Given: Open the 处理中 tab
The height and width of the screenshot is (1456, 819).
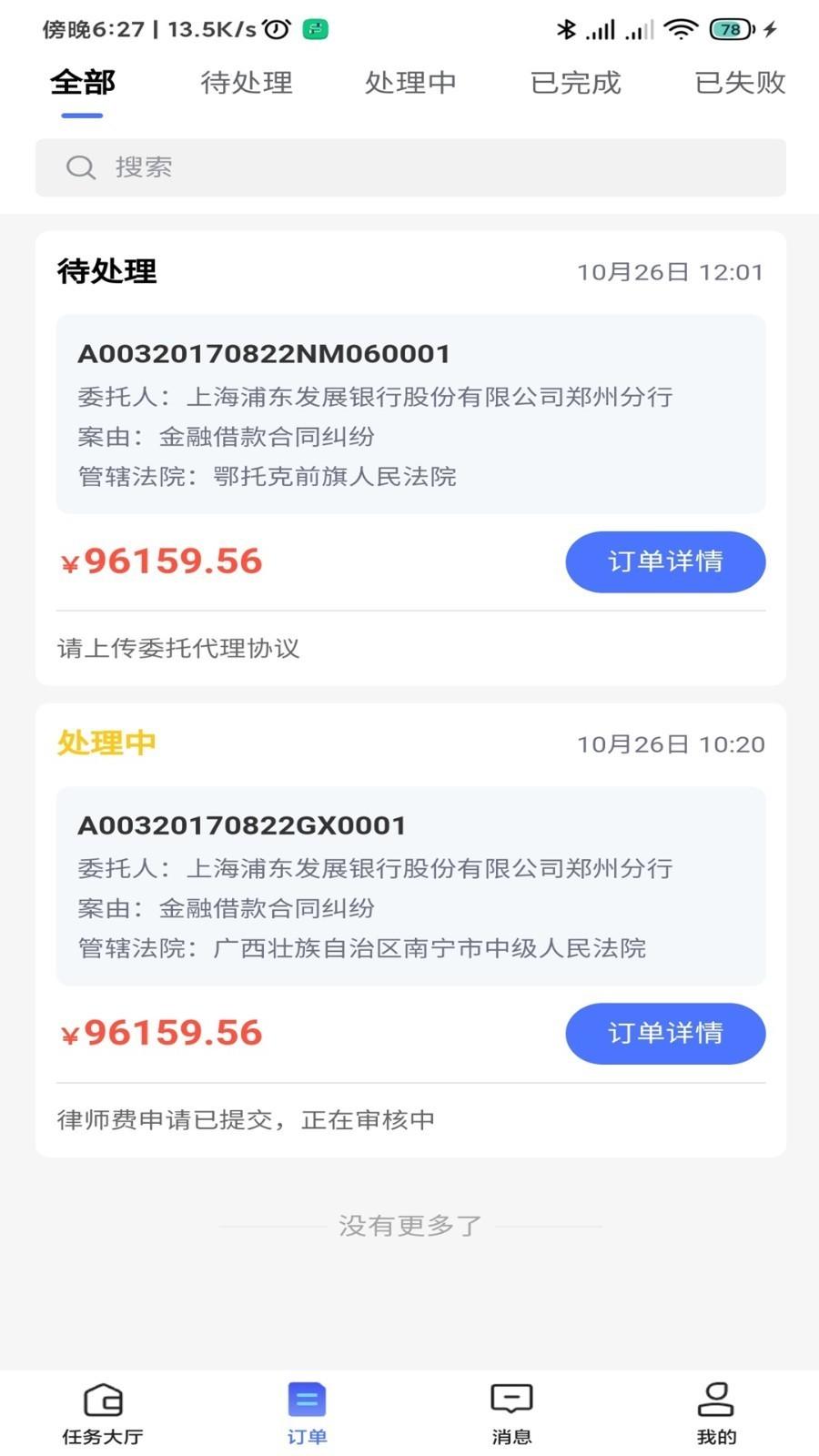Looking at the screenshot, I should (410, 83).
